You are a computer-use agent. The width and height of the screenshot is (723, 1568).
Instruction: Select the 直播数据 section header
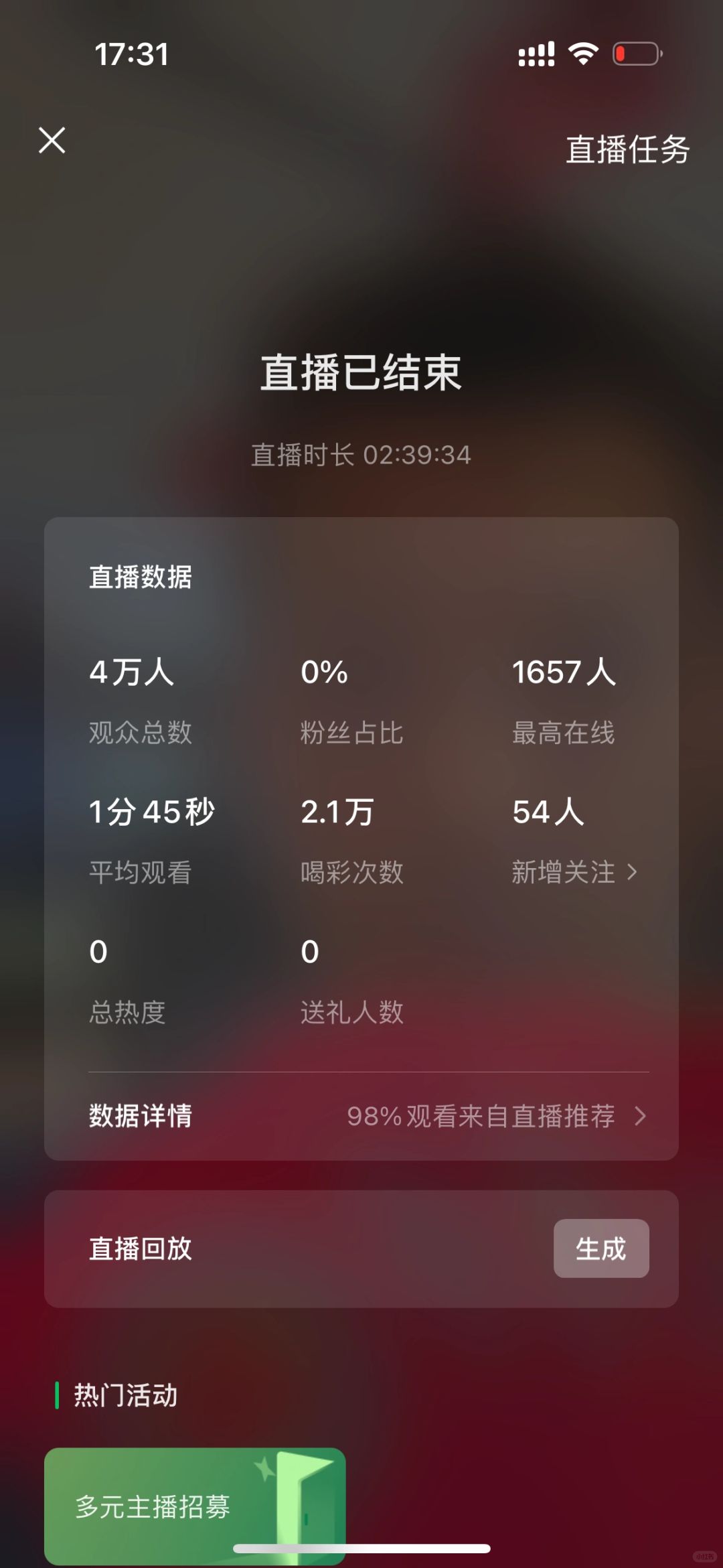click(x=140, y=577)
